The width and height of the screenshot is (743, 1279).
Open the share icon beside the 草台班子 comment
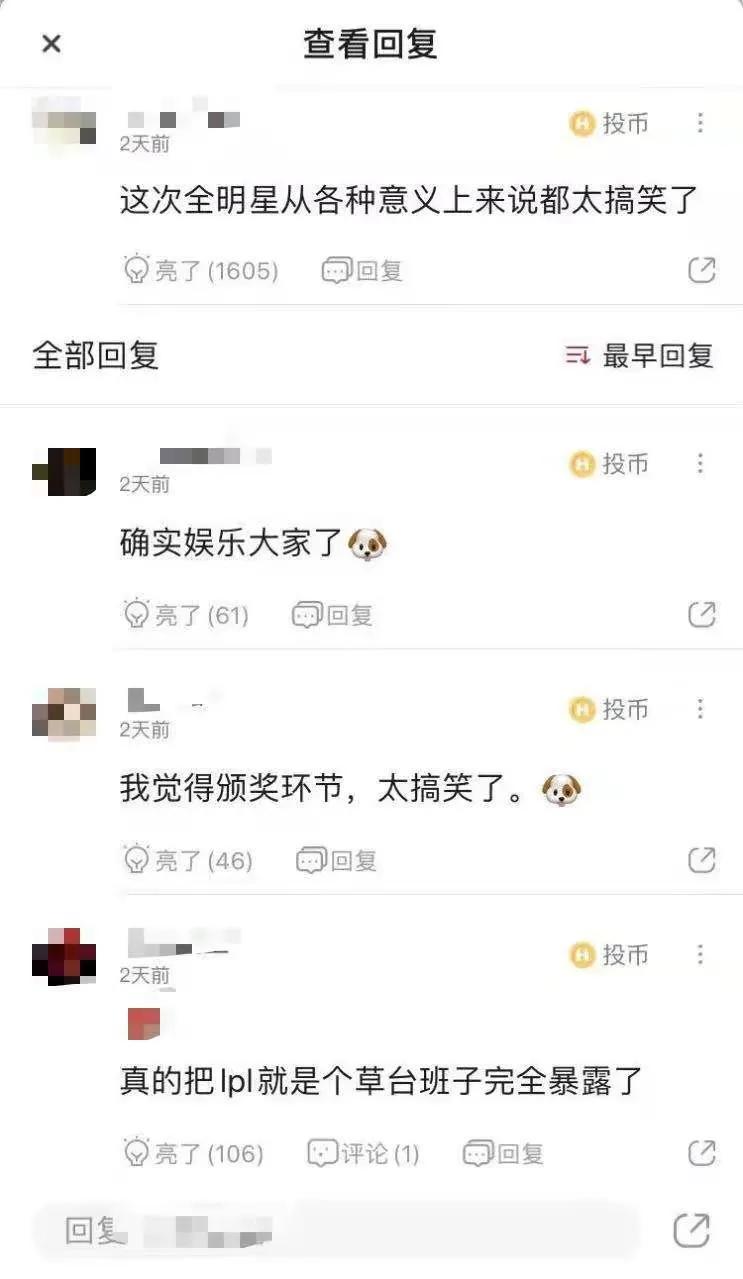point(701,1154)
